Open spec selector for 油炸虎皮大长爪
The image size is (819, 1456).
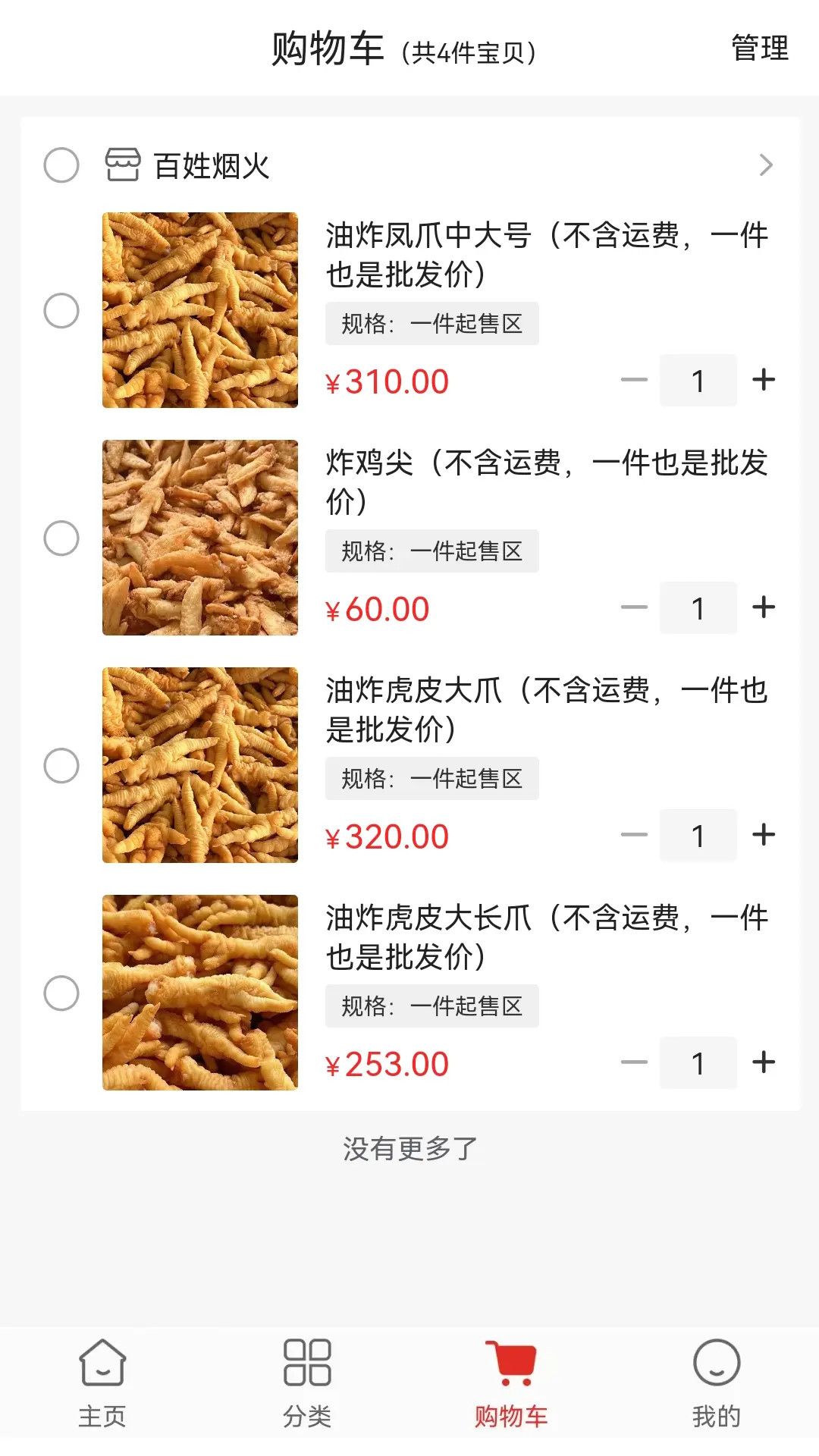pos(431,1006)
